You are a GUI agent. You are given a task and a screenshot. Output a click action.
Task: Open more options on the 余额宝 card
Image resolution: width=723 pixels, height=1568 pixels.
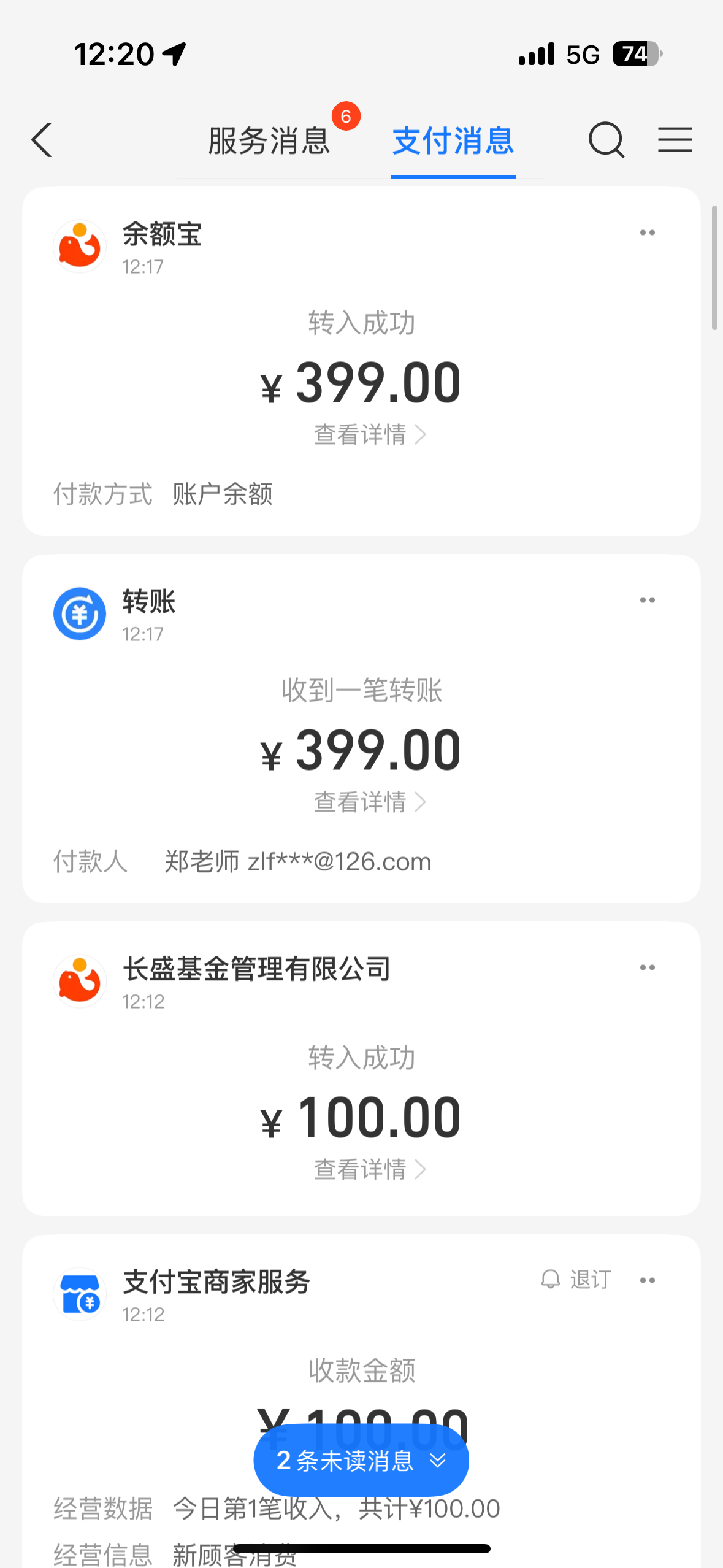648,232
